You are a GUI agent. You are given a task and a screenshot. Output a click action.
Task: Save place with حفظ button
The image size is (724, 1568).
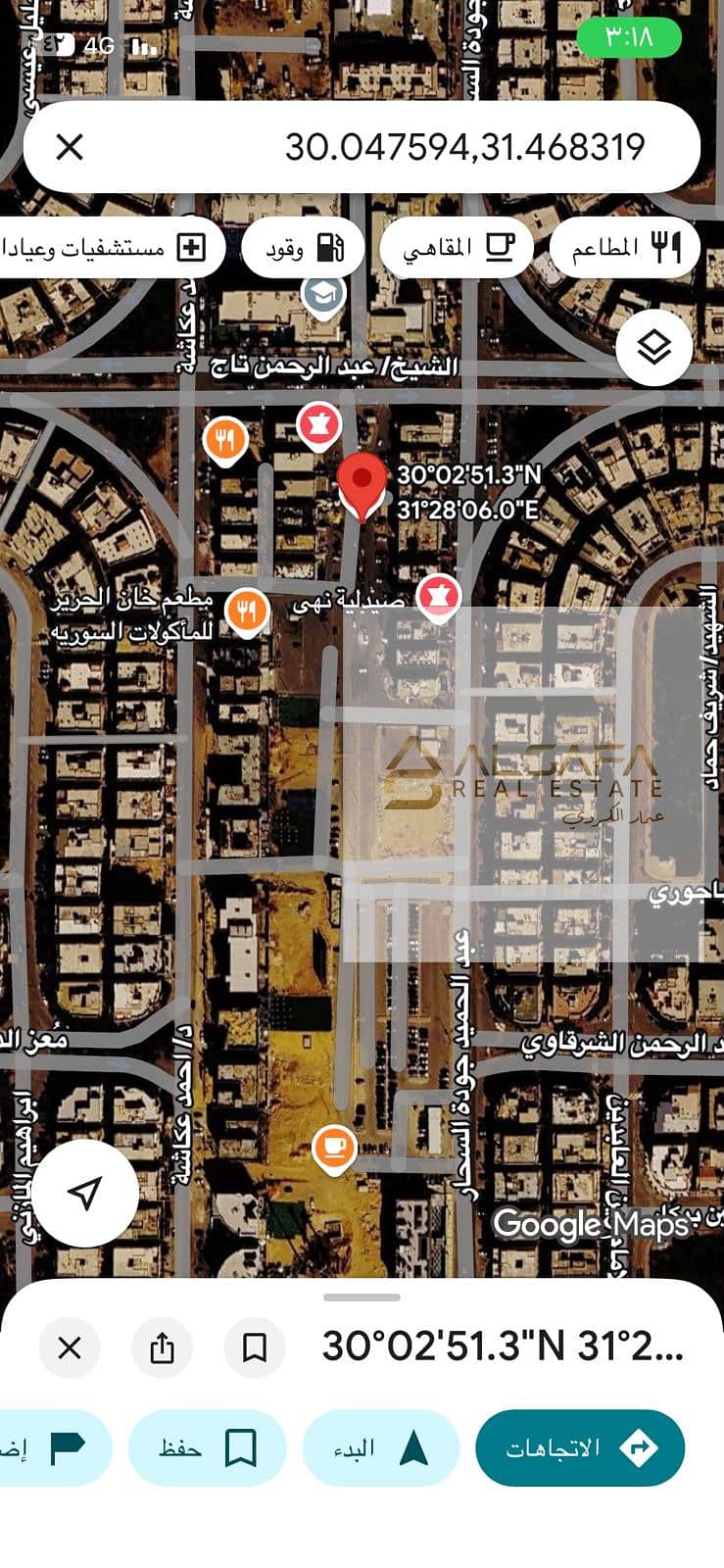[x=208, y=1447]
